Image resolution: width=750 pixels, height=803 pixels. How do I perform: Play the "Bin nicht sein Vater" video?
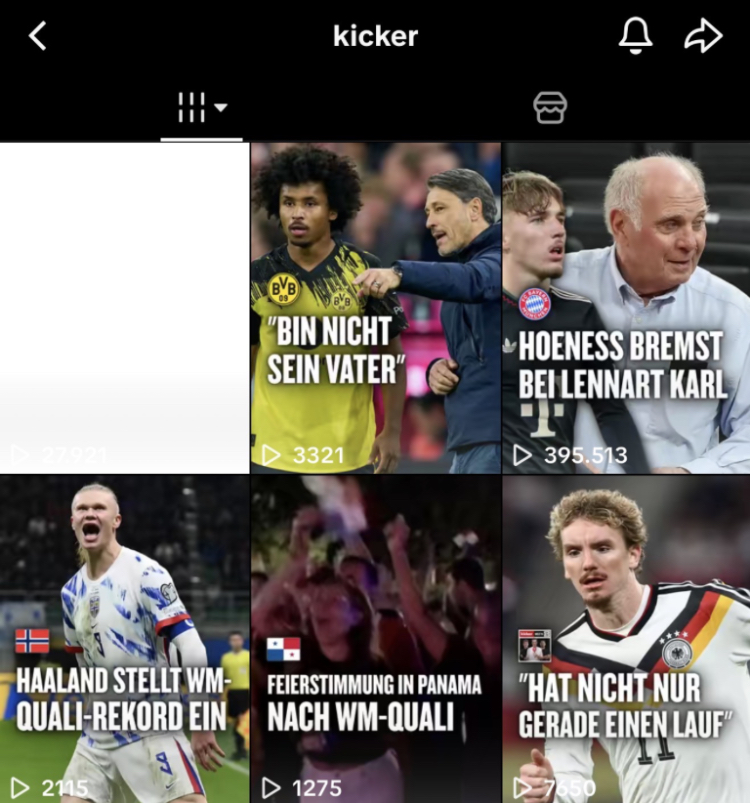tap(375, 308)
